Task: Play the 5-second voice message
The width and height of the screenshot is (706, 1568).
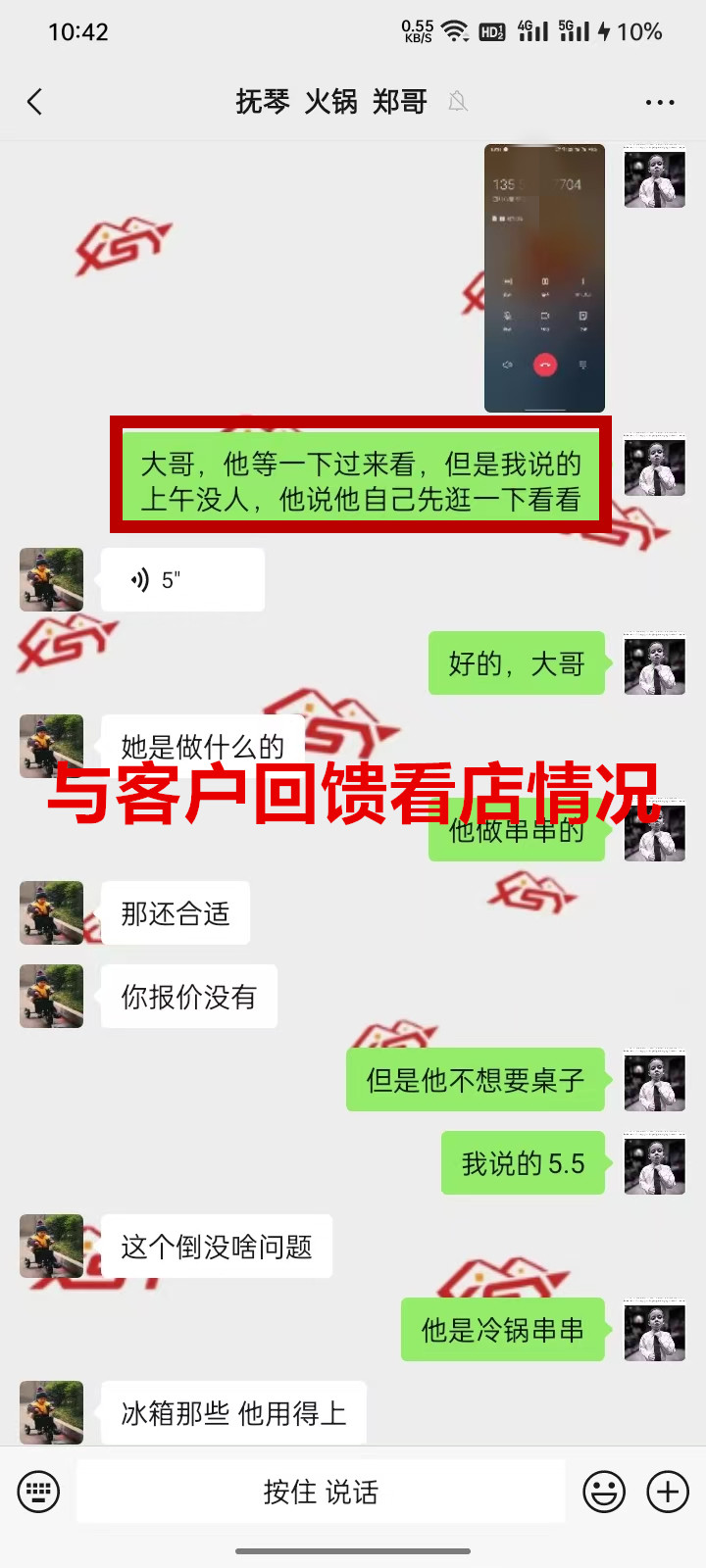Action: pos(182,580)
